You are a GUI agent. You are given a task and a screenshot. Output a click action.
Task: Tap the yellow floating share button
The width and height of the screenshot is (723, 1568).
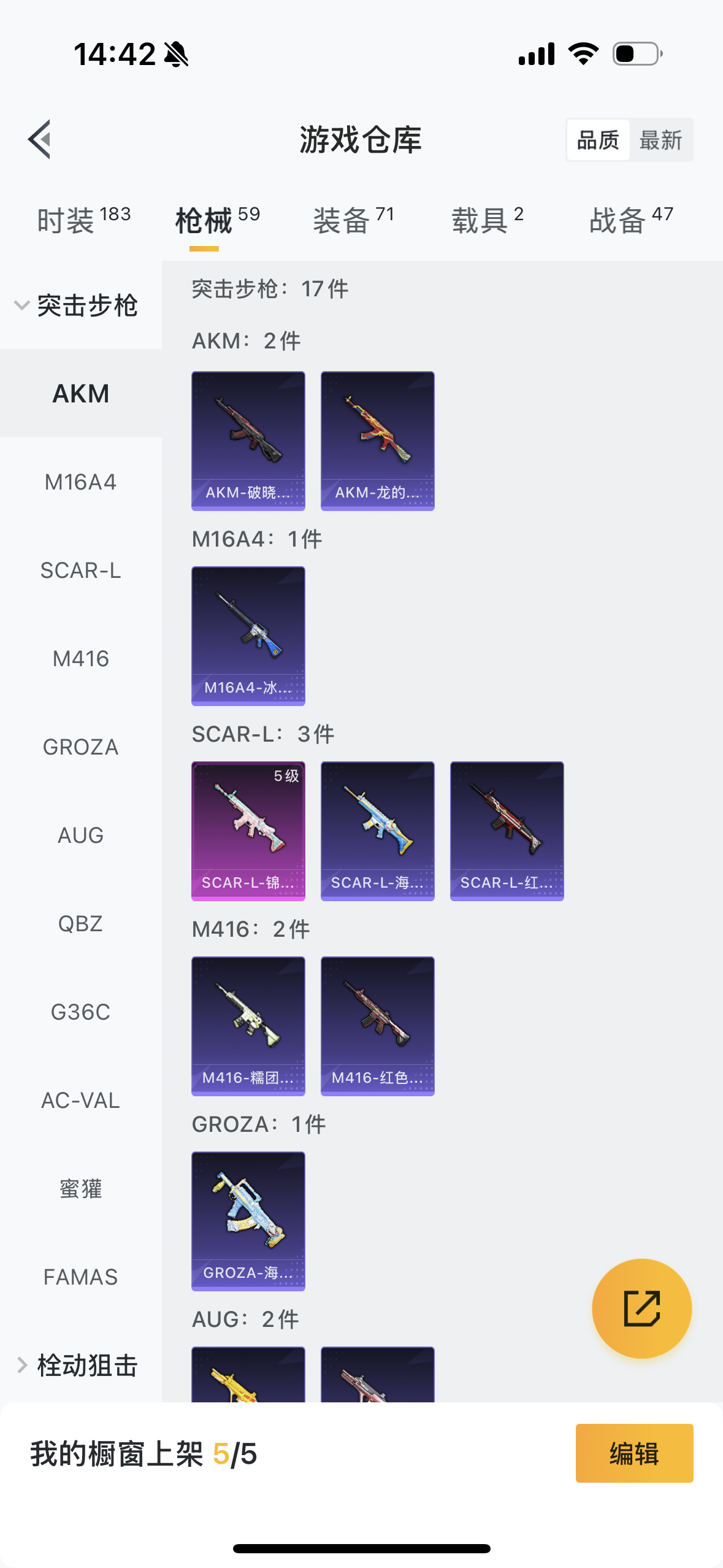pyautogui.click(x=642, y=1309)
